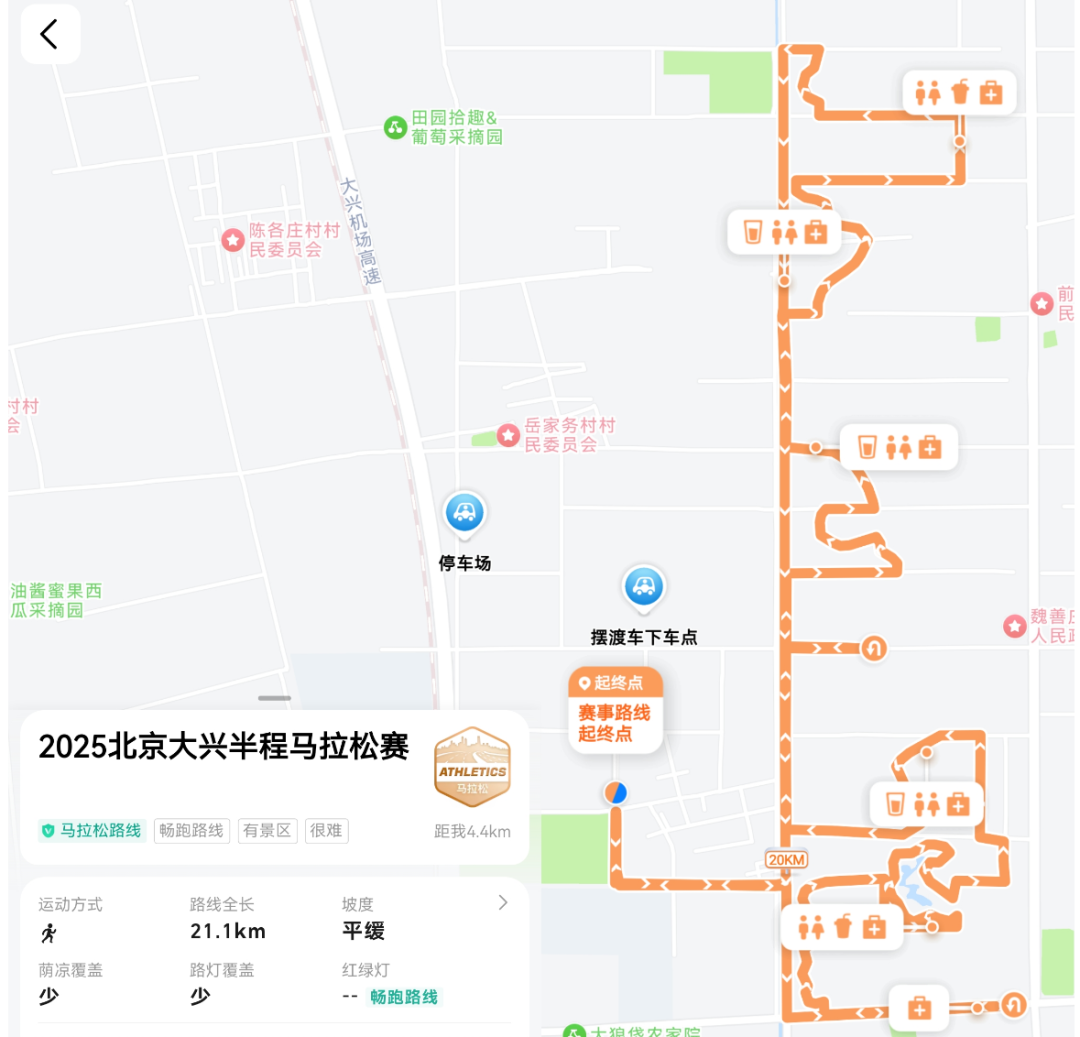Tap the 20KM distance marker on route
The width and height of the screenshot is (1080, 1037).
pos(786,859)
